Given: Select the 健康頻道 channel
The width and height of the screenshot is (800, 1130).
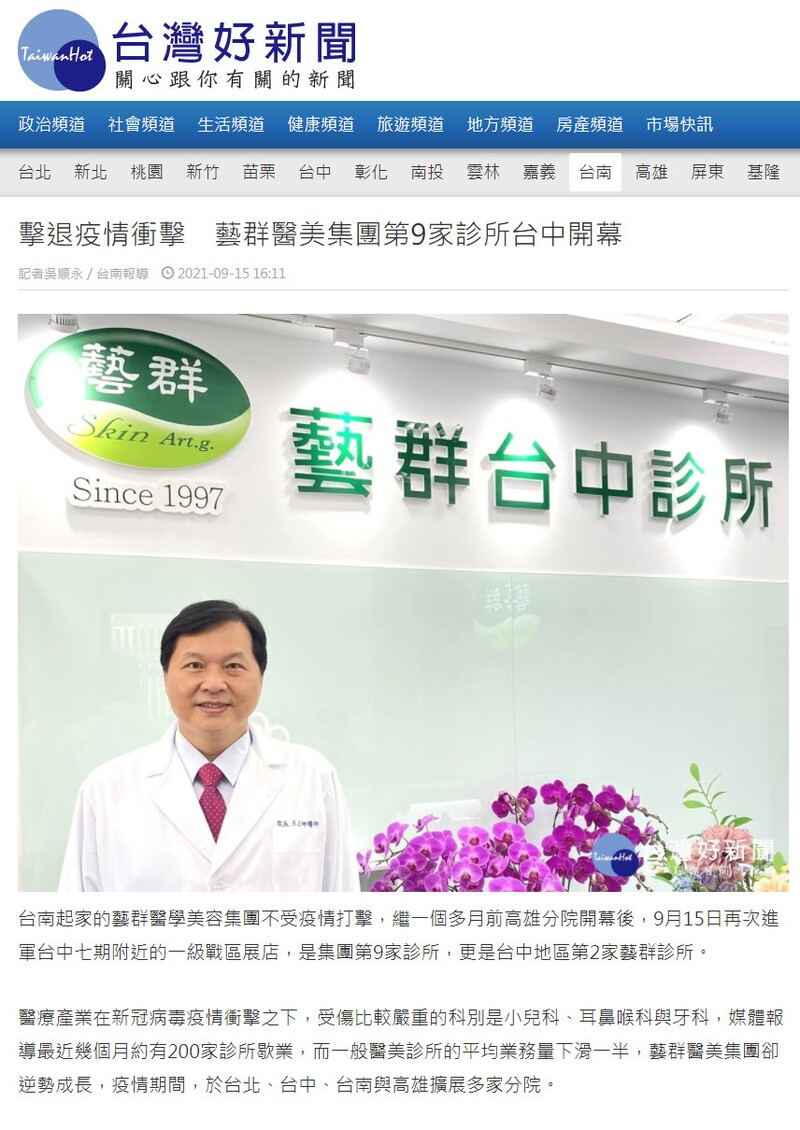Looking at the screenshot, I should point(321,125).
